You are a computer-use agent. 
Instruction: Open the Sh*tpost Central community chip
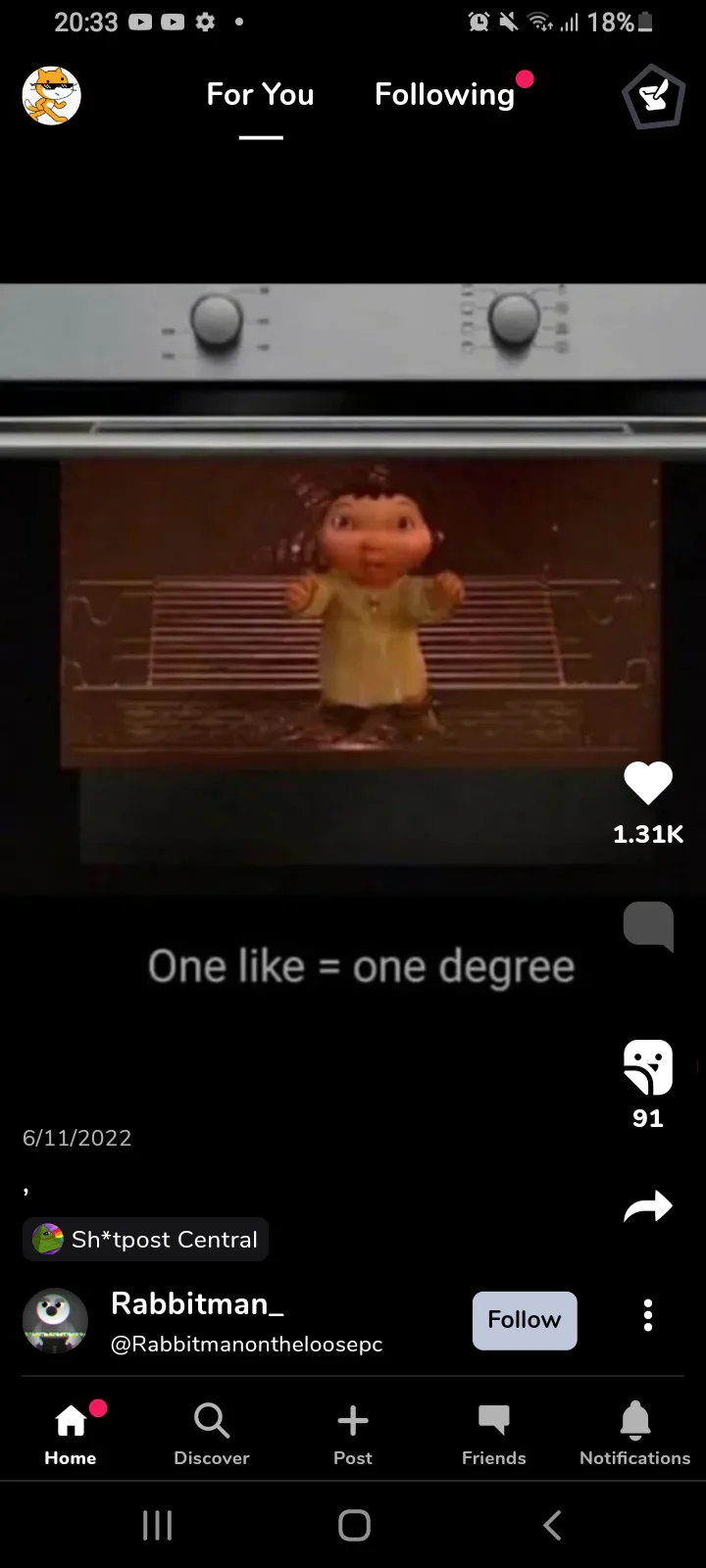[145, 1239]
